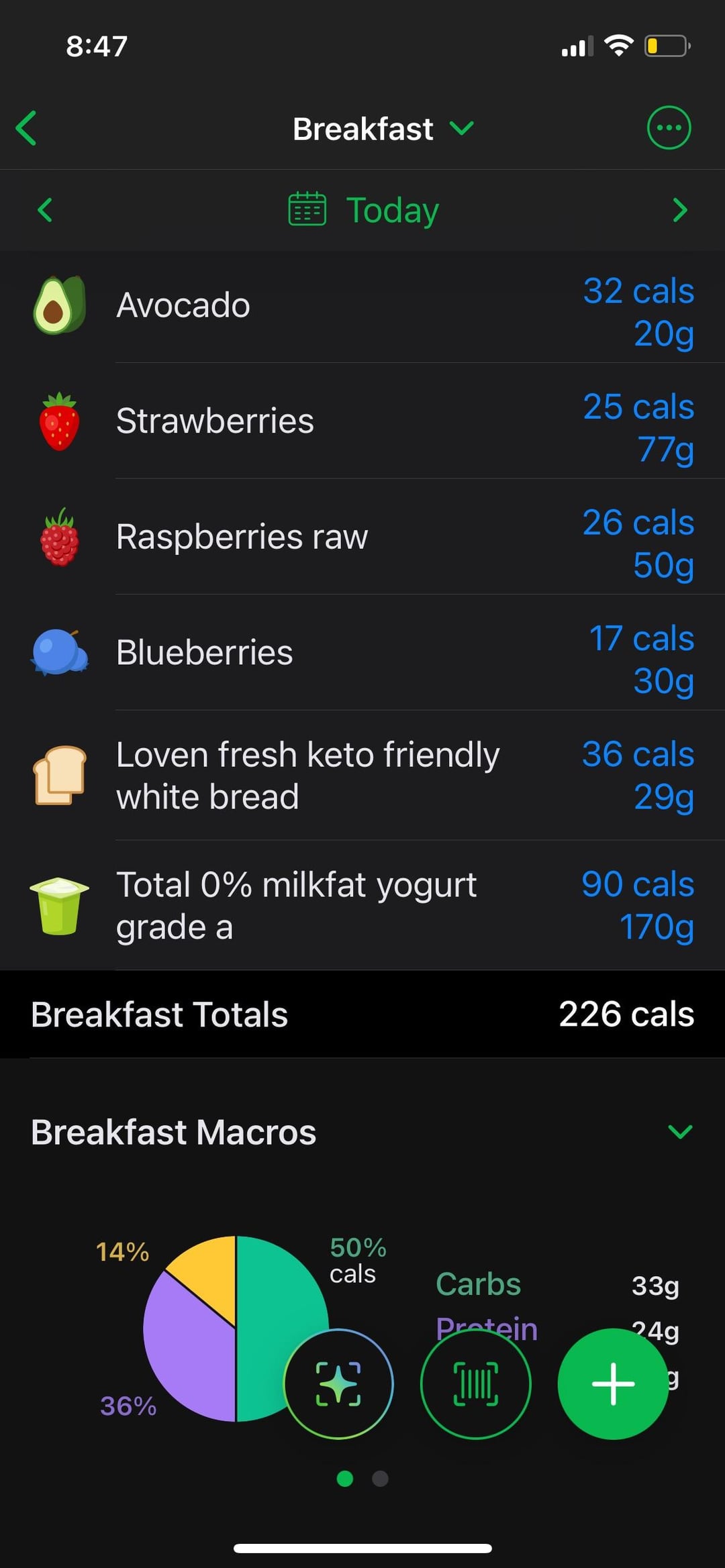This screenshot has width=725, height=1568.
Task: Open the Strawberries entry
Action: pos(362,421)
